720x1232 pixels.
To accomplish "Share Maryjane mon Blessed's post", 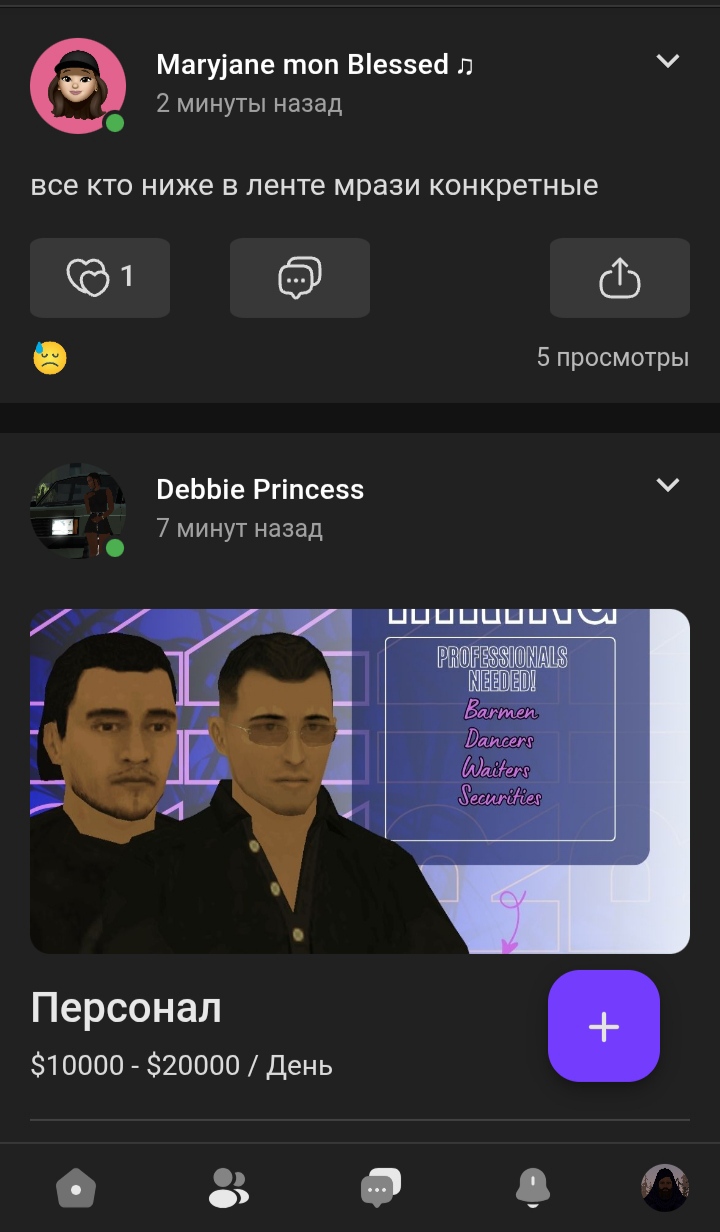I will click(619, 277).
